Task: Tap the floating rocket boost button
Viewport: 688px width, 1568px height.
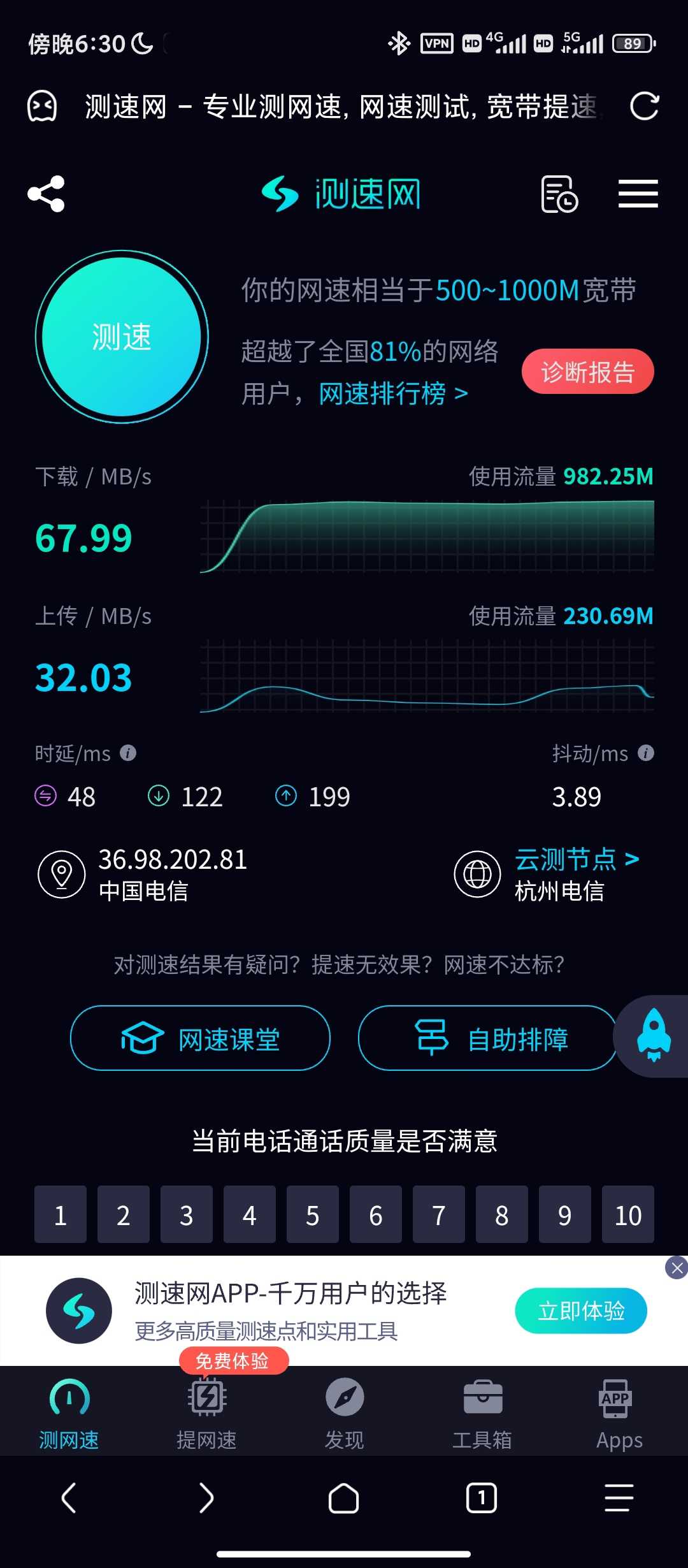Action: [654, 1036]
